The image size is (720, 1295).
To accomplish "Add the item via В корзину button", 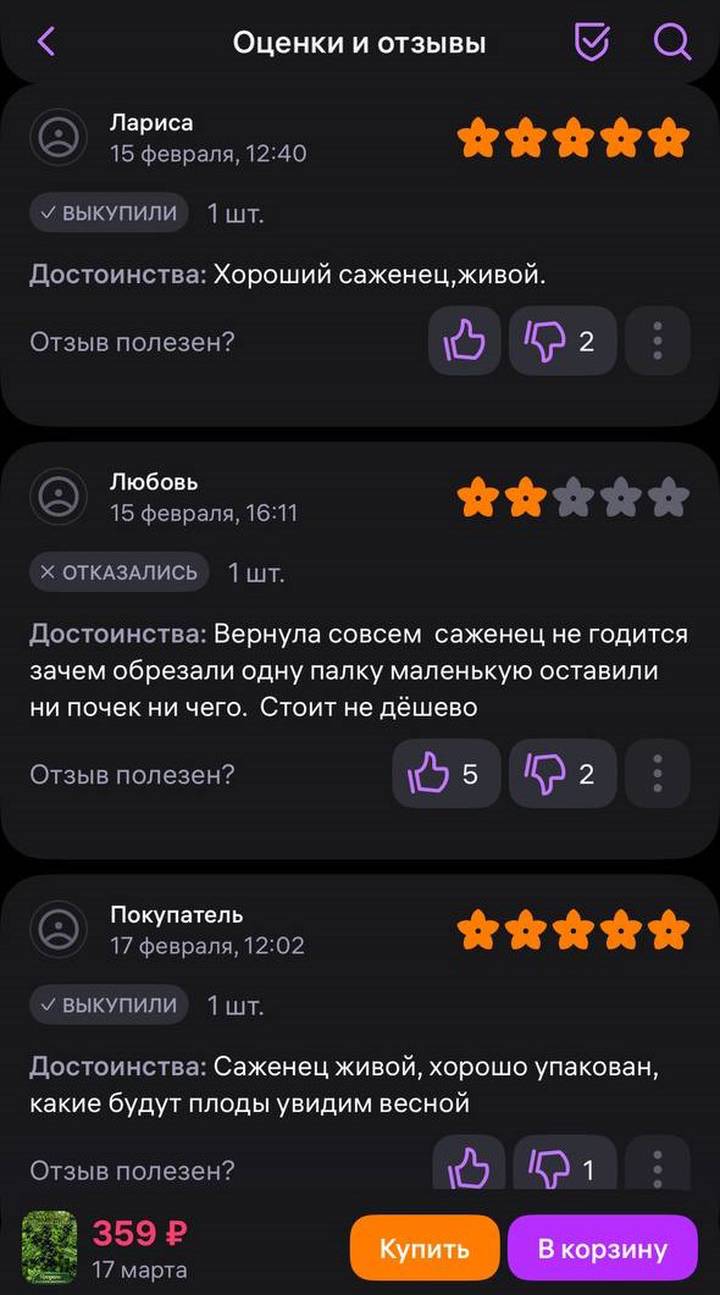I will click(601, 1247).
